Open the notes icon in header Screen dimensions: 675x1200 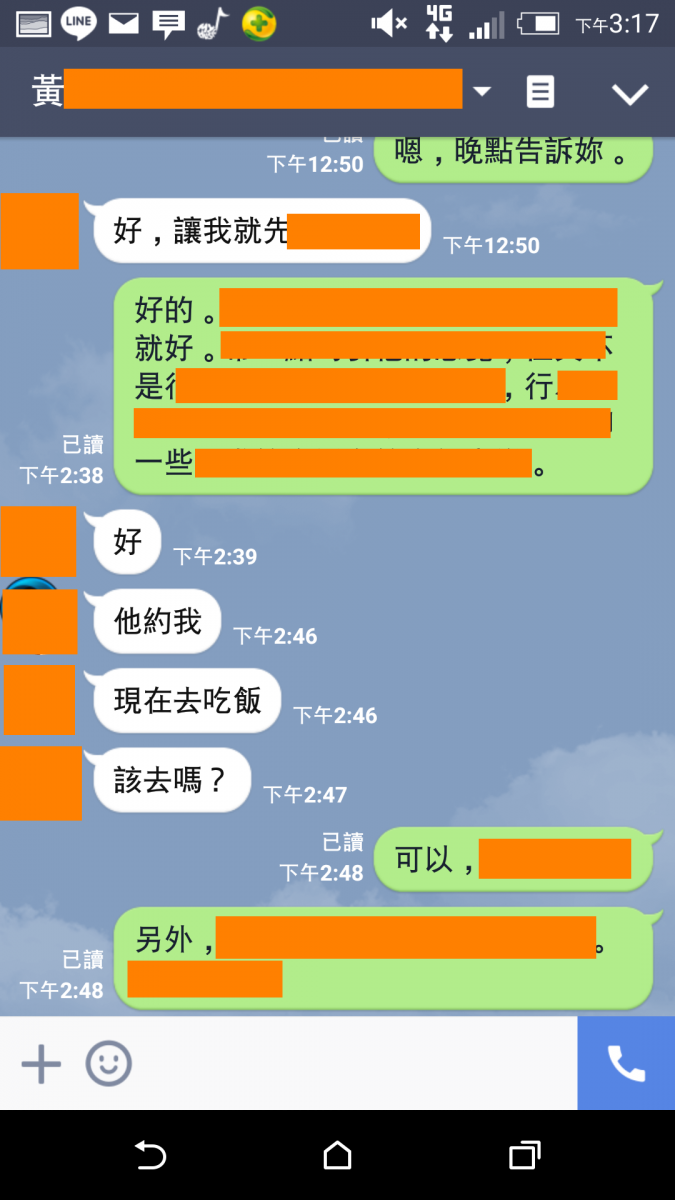pyautogui.click(x=540, y=92)
